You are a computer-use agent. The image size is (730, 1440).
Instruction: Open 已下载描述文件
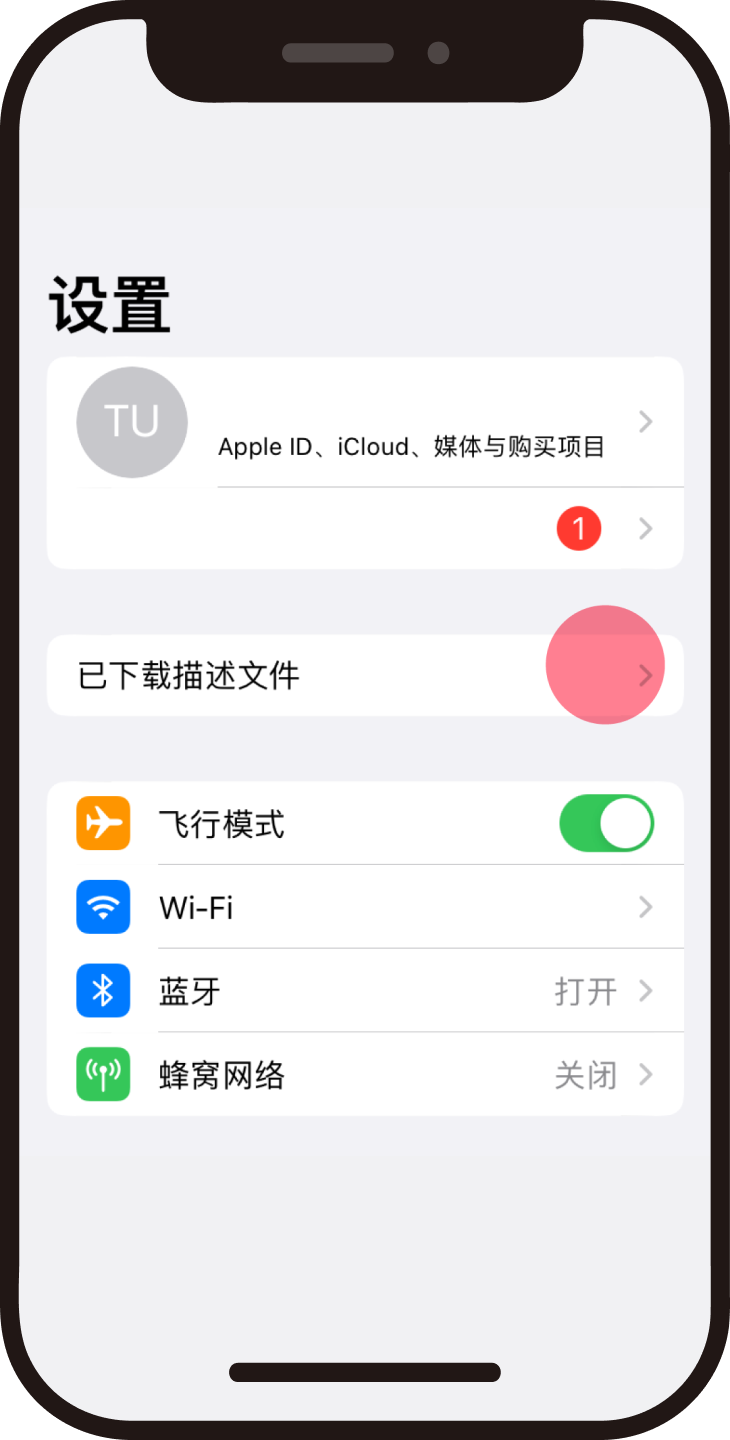[365, 675]
